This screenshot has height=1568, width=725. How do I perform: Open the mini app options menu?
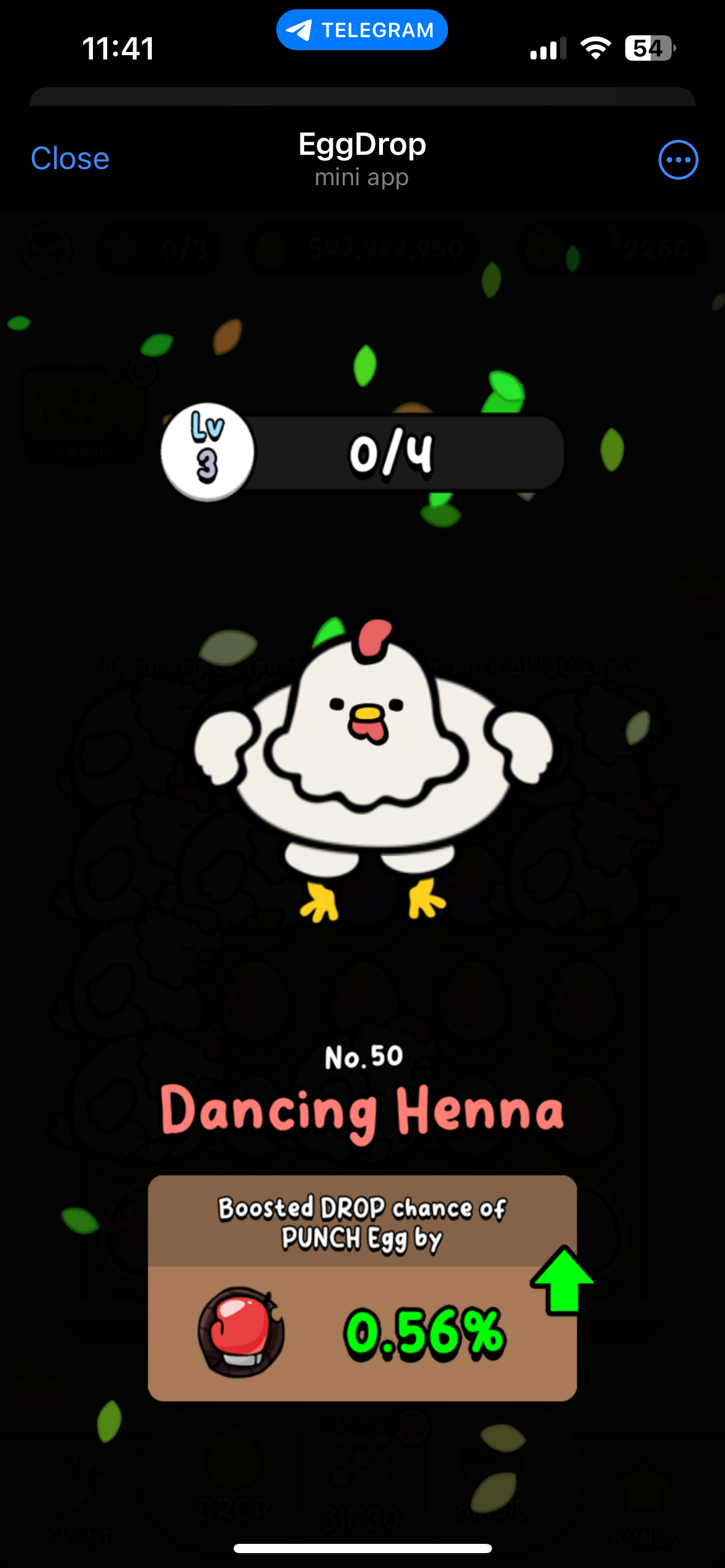coord(678,160)
